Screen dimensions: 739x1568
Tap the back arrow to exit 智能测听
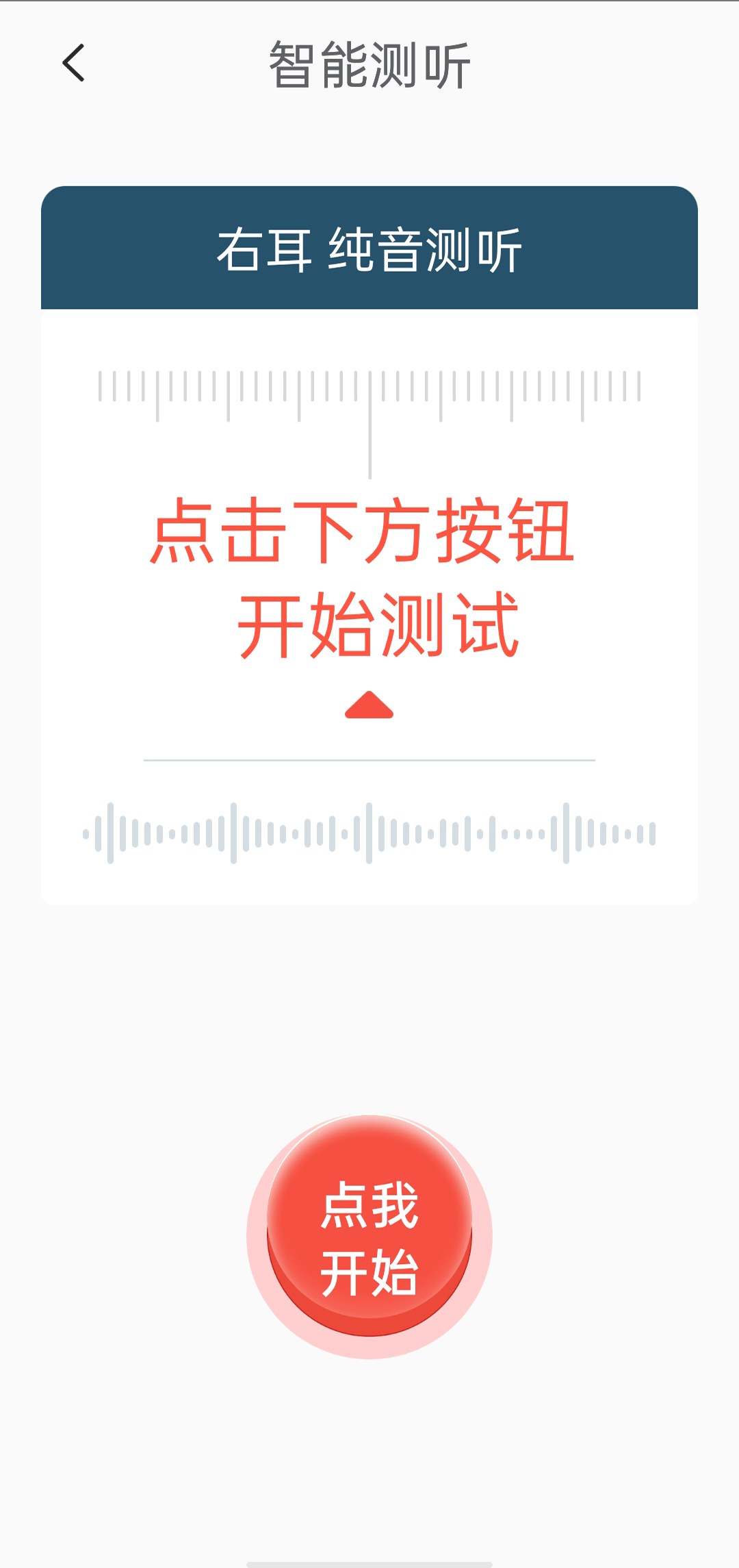[x=73, y=62]
